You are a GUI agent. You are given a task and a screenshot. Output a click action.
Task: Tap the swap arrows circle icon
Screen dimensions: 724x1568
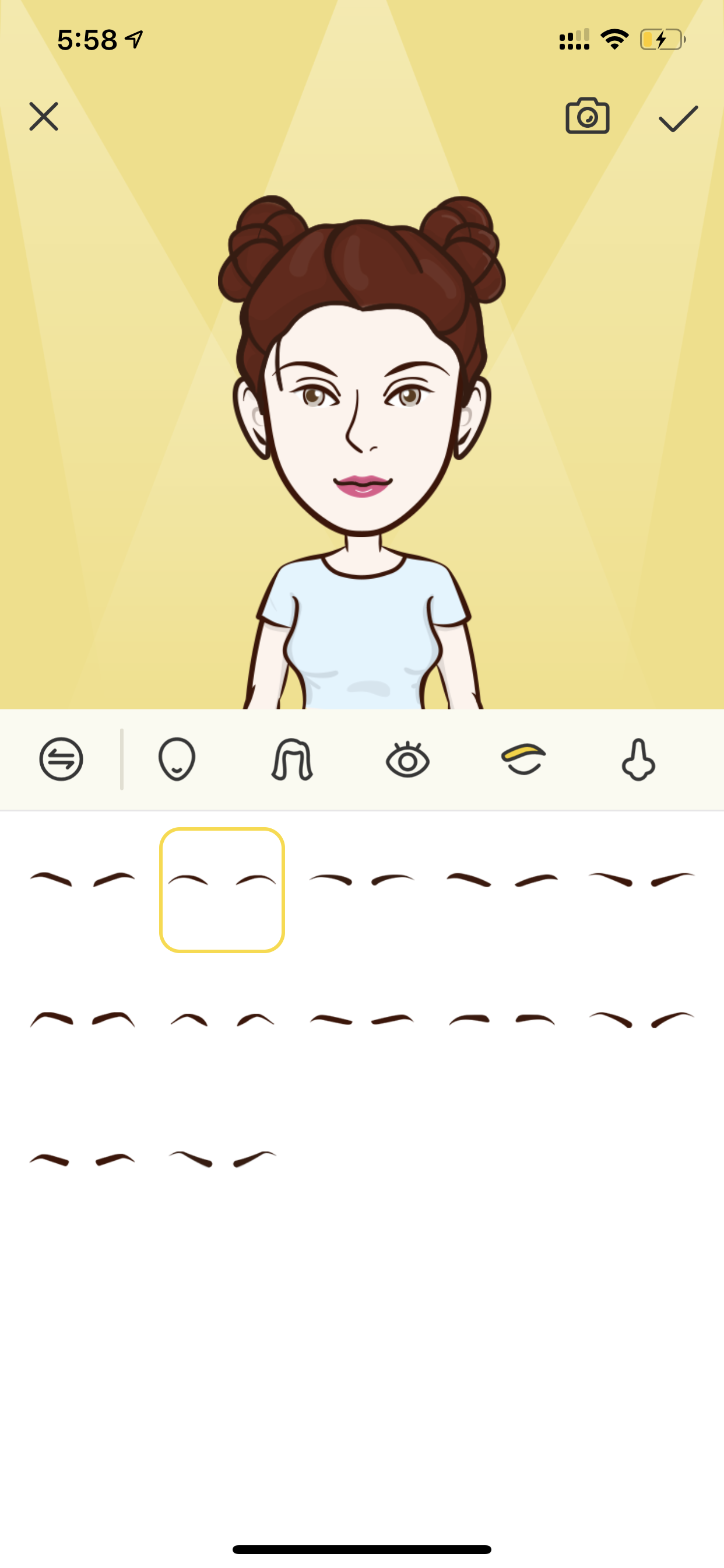pyautogui.click(x=61, y=759)
